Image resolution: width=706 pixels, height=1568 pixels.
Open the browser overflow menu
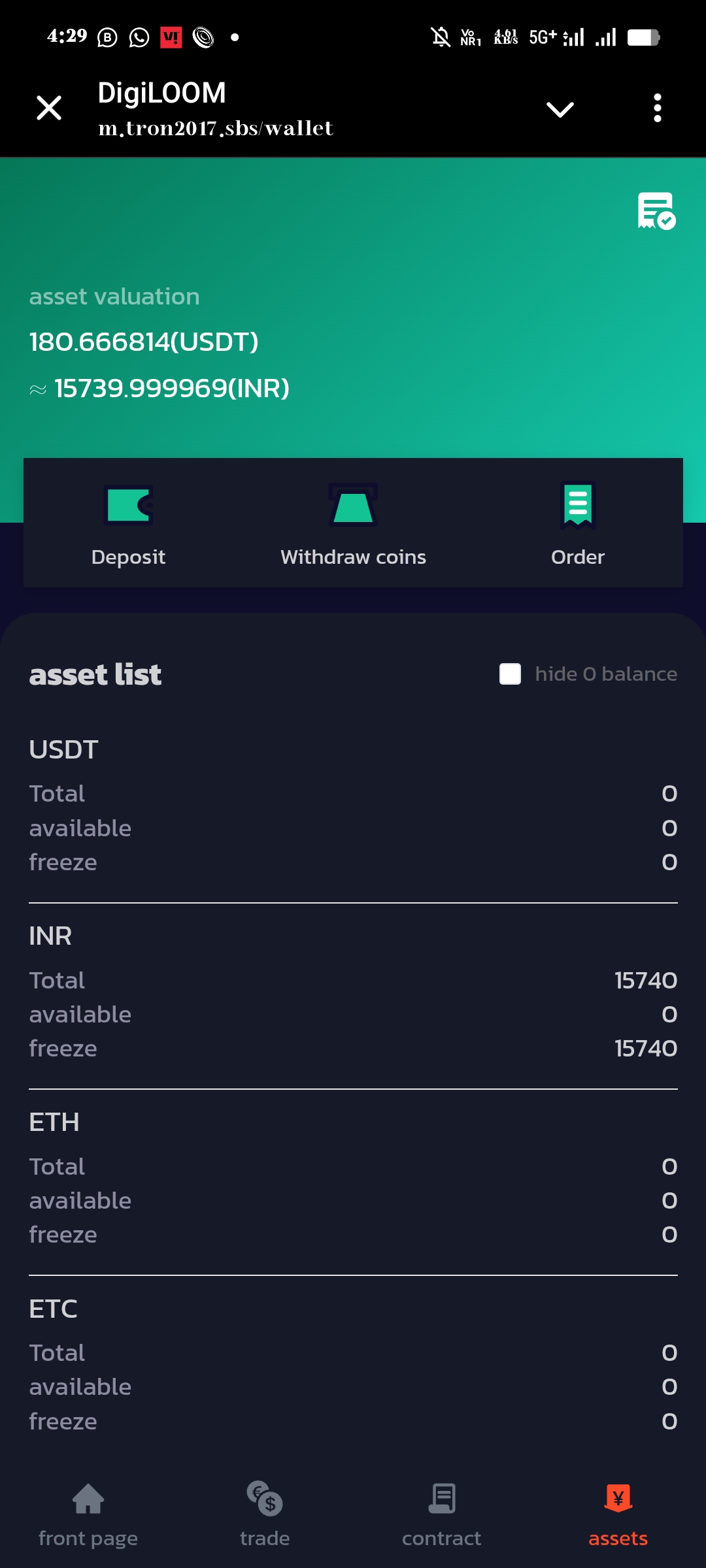click(657, 108)
